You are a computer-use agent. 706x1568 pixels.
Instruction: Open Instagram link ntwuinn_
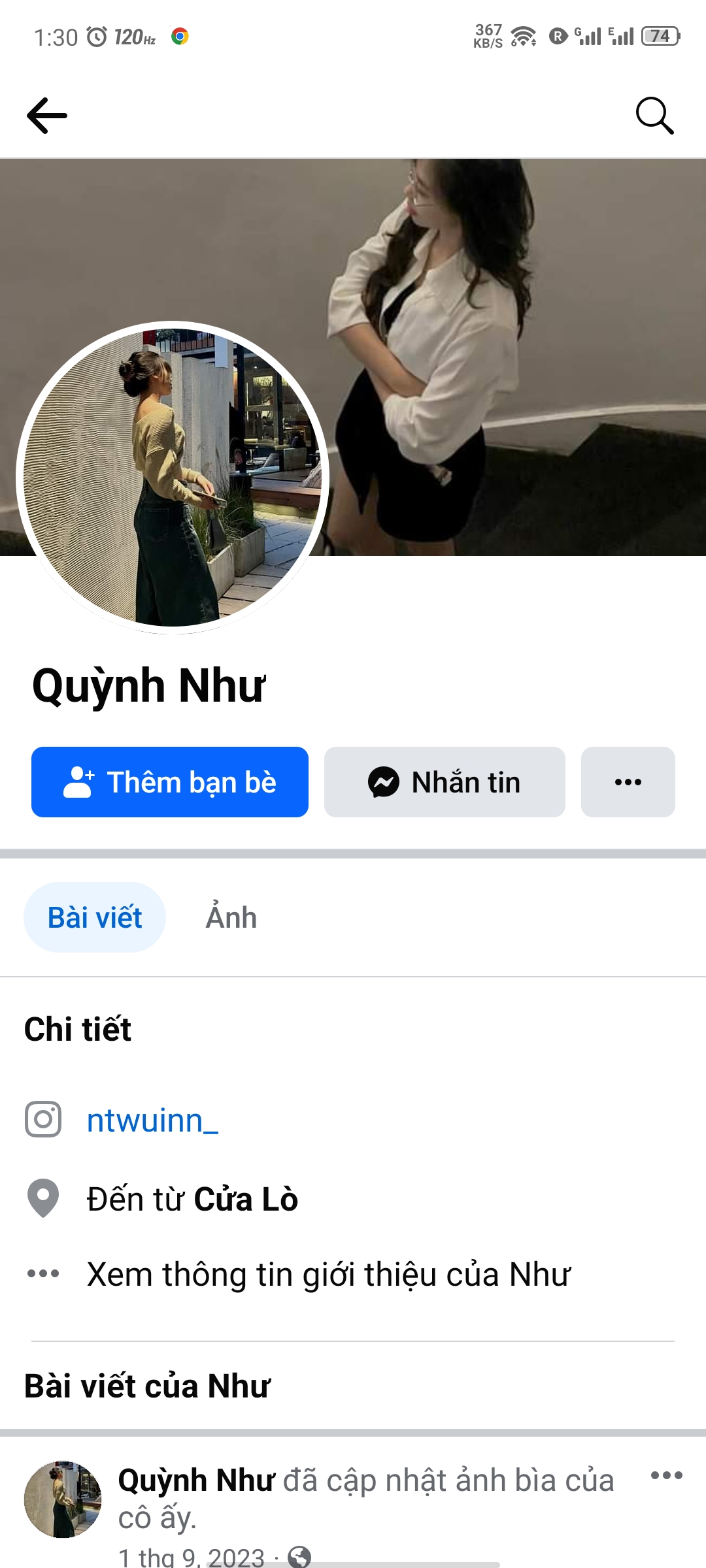[x=152, y=1120]
